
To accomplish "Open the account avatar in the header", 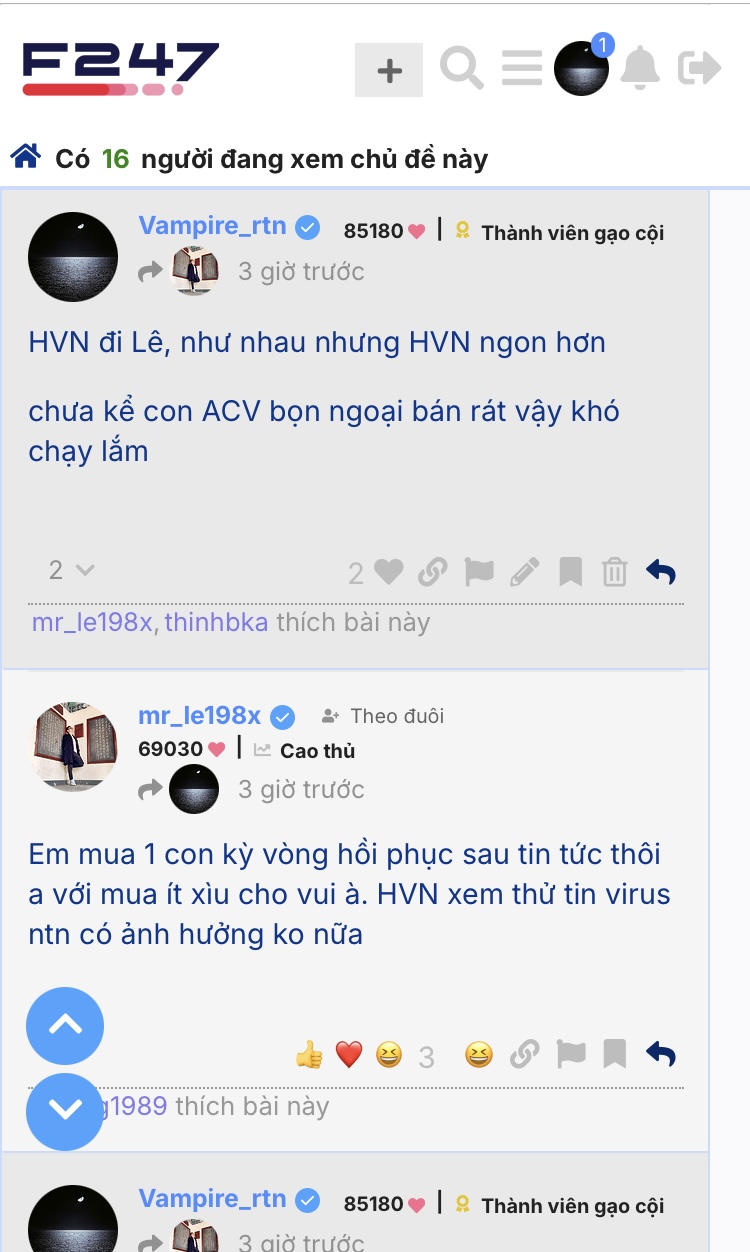I will coord(581,69).
